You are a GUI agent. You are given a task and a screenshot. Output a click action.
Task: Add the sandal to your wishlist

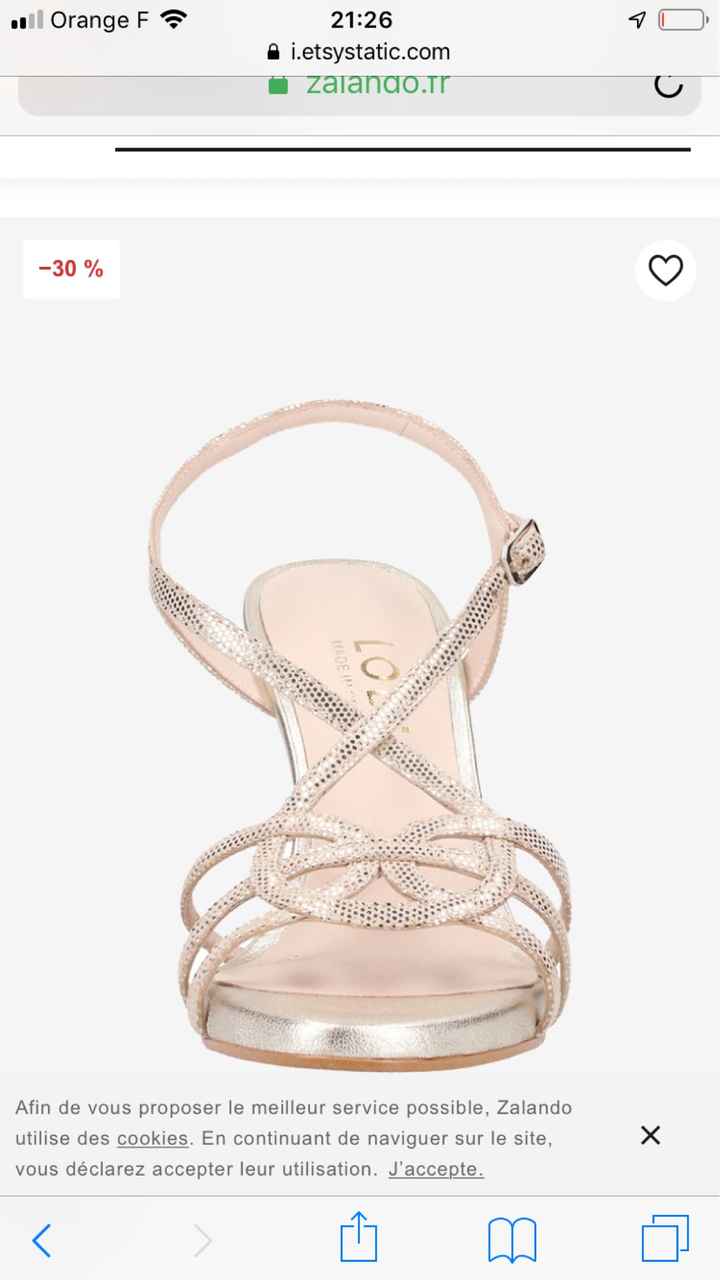point(665,270)
